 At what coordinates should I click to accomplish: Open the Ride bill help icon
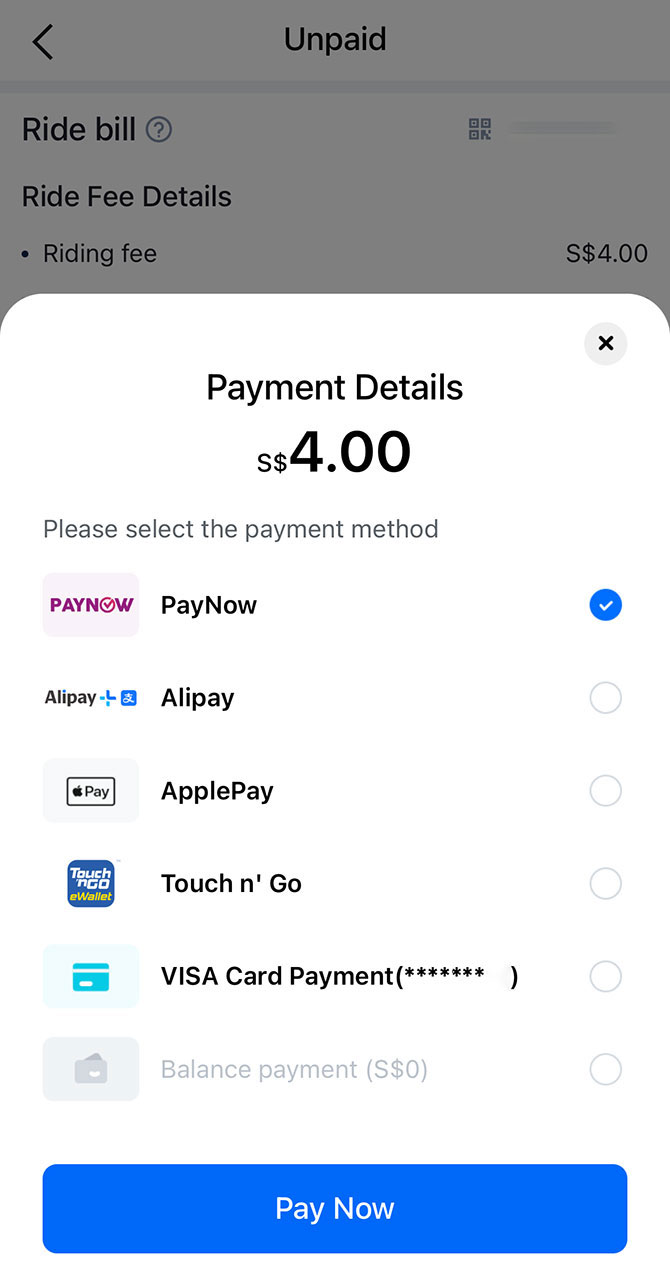tap(159, 130)
